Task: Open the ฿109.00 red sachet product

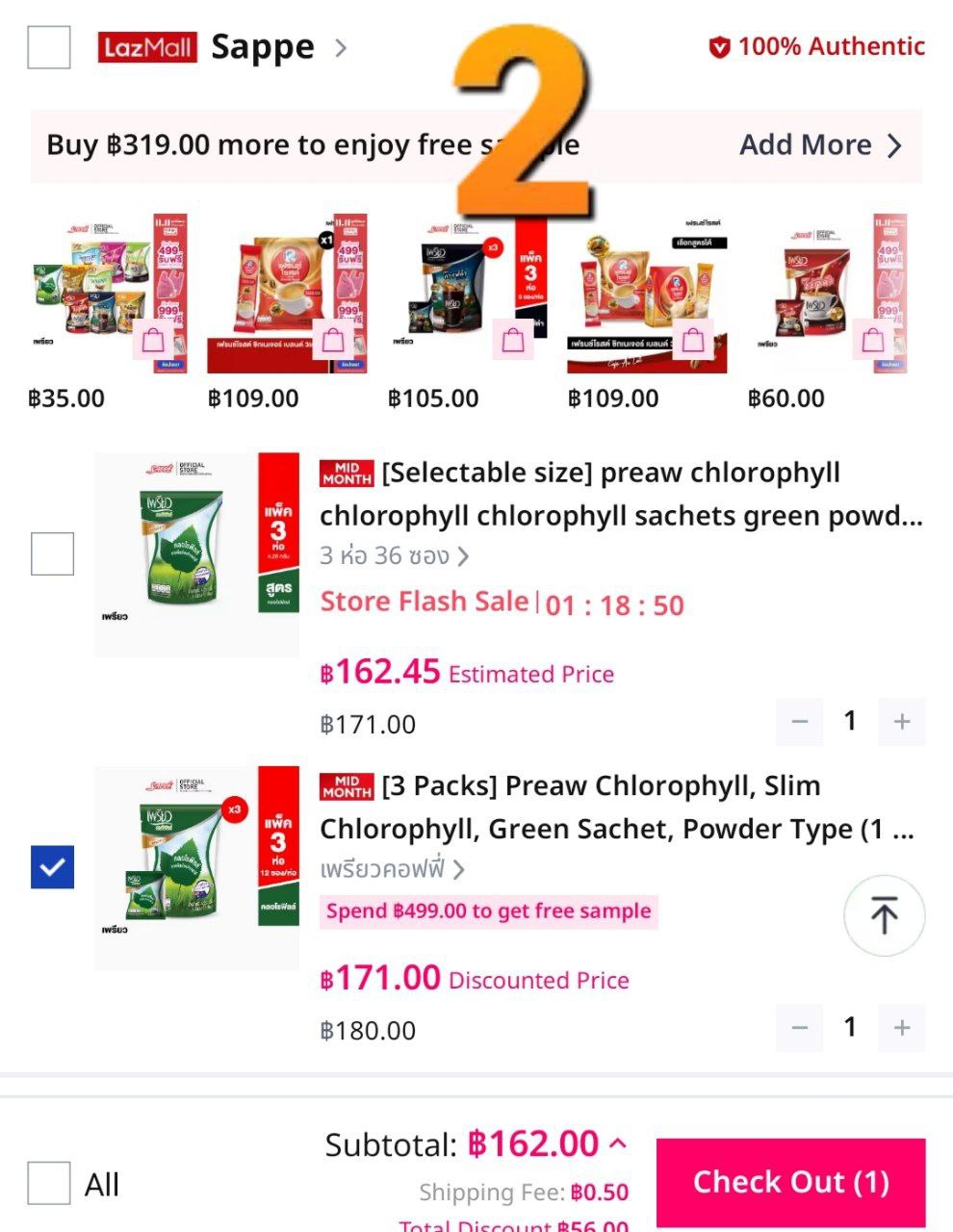Action: coord(287,289)
